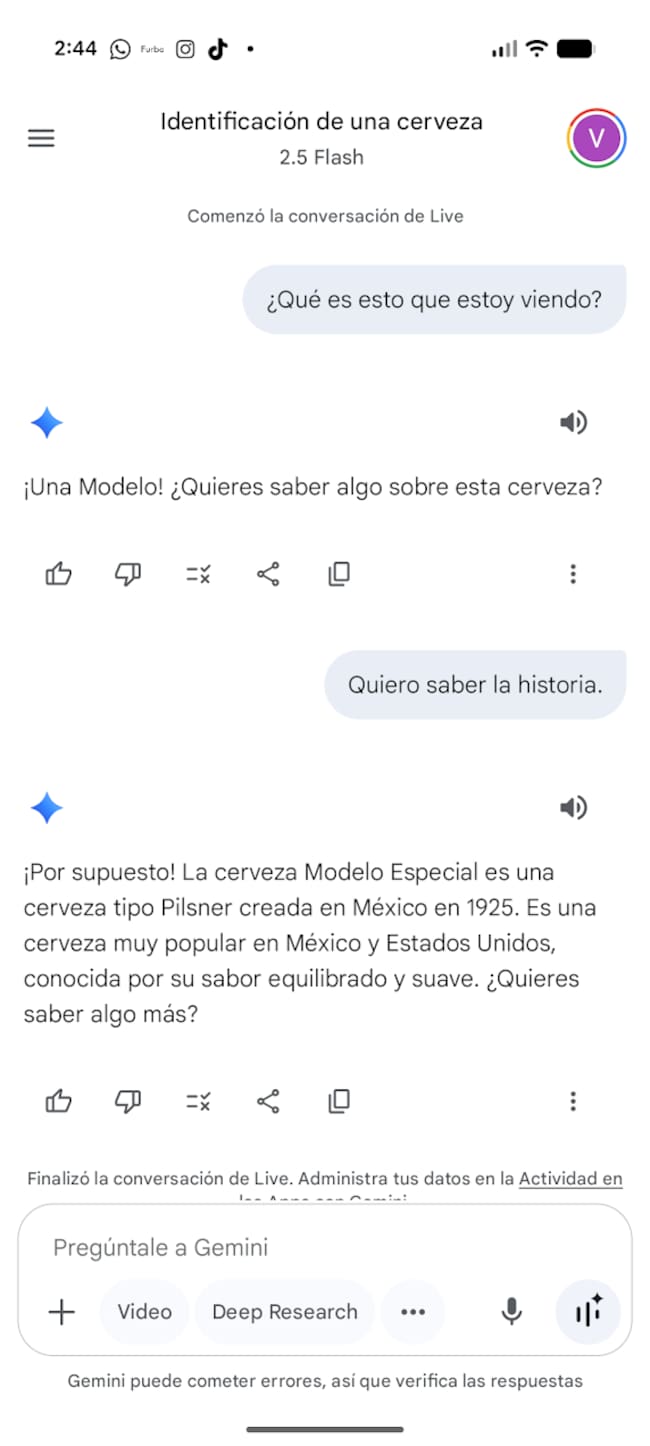Open more options for "¡Una Modelo!" response
The width and height of the screenshot is (650, 1446).
(573, 574)
